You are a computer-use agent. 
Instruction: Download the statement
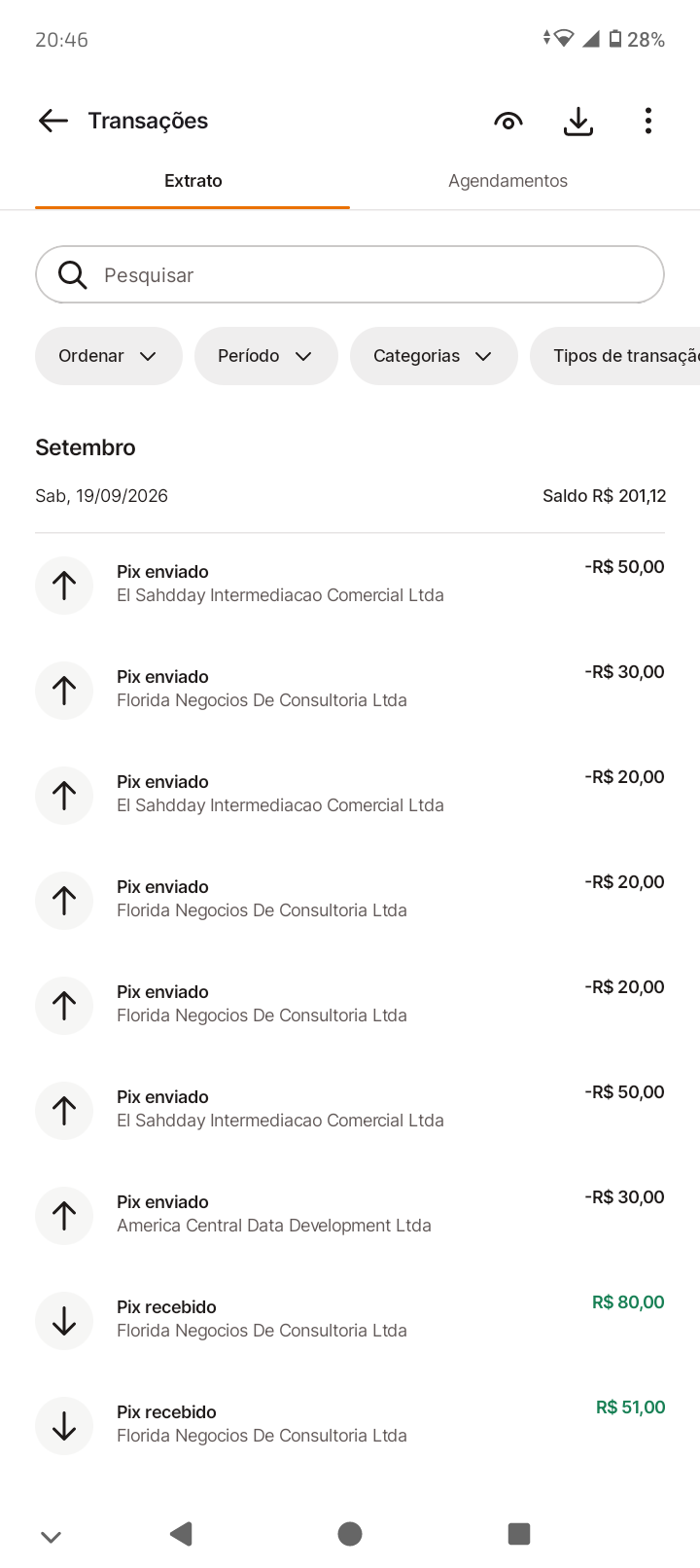point(578,121)
